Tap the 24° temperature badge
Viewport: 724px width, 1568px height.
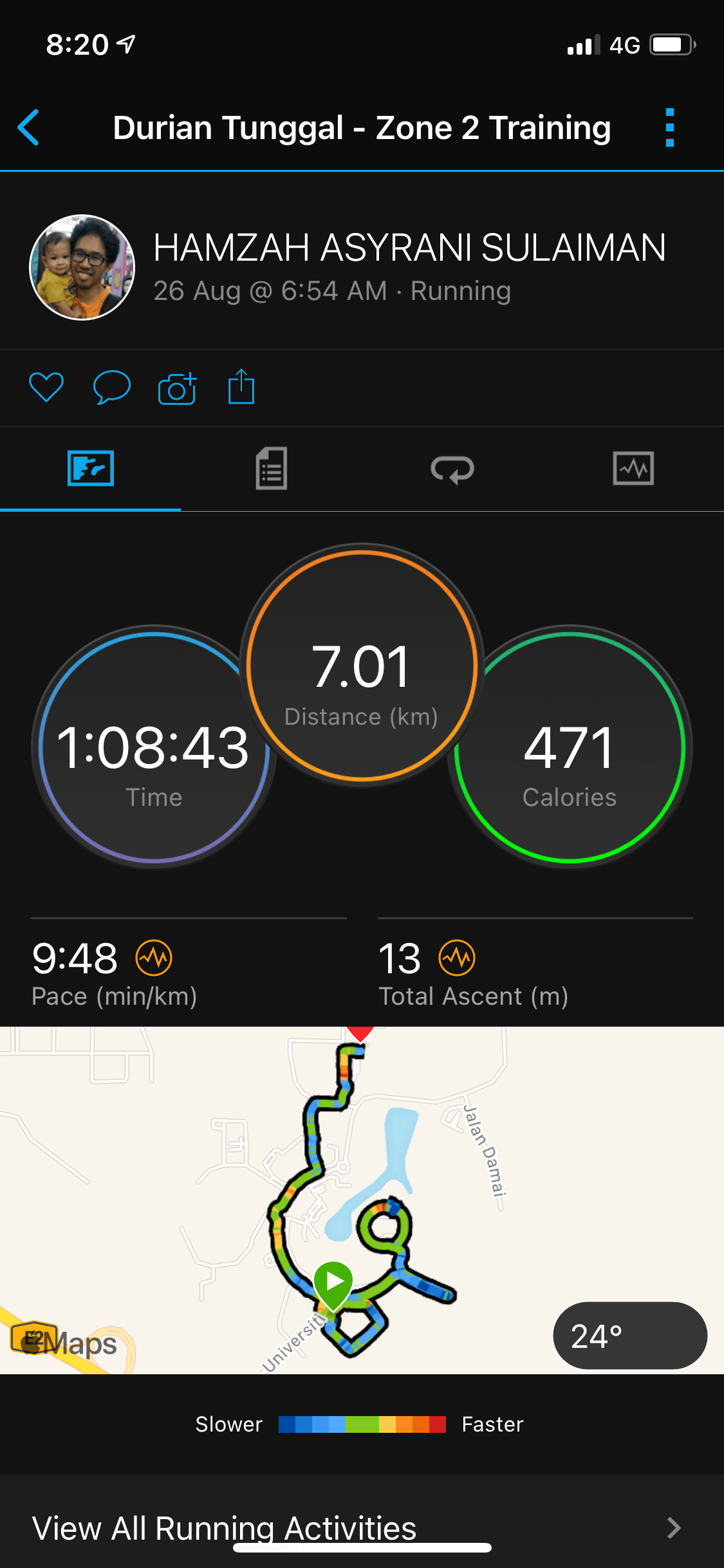tap(629, 1336)
